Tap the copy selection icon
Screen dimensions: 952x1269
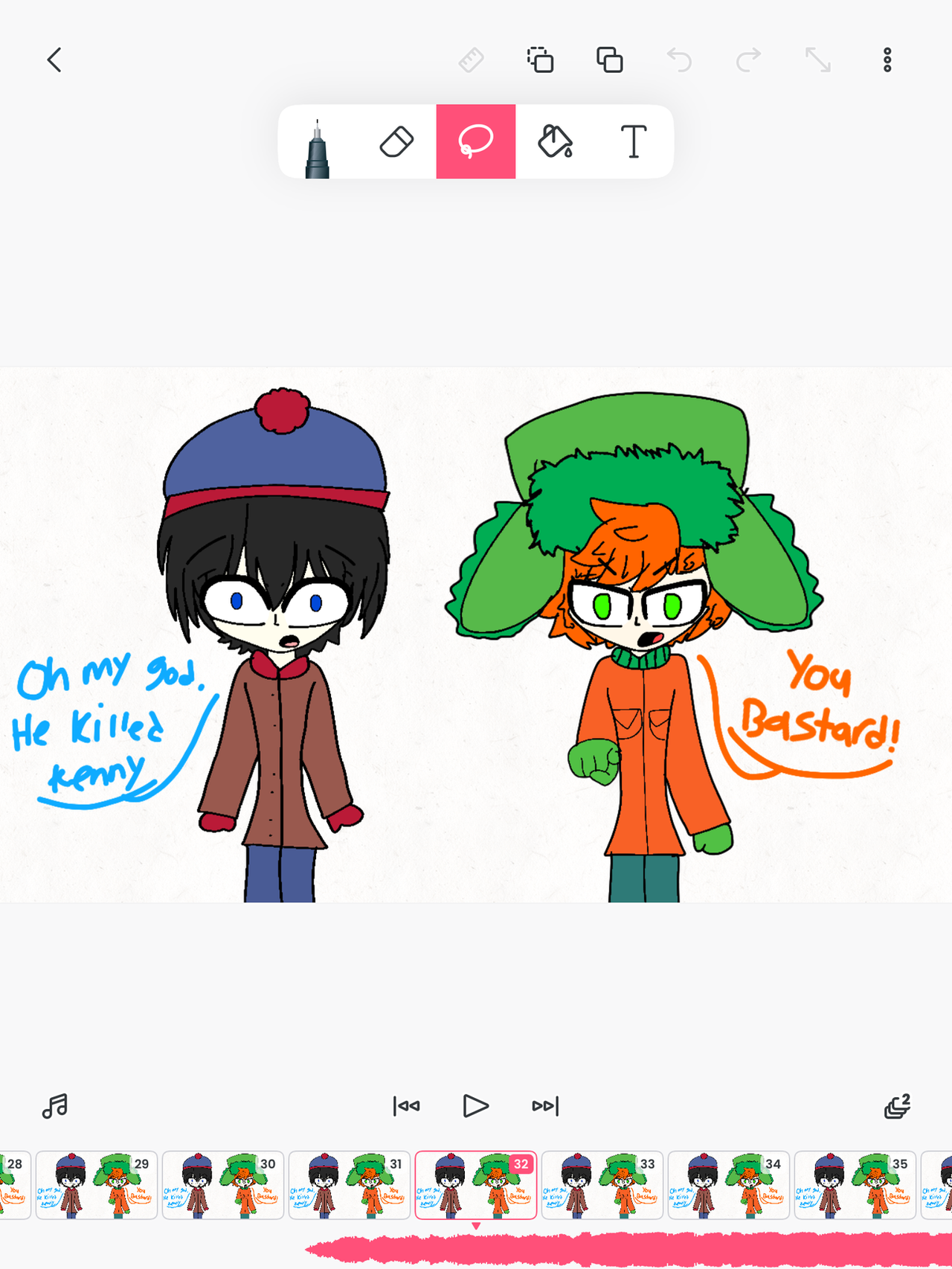pos(541,60)
